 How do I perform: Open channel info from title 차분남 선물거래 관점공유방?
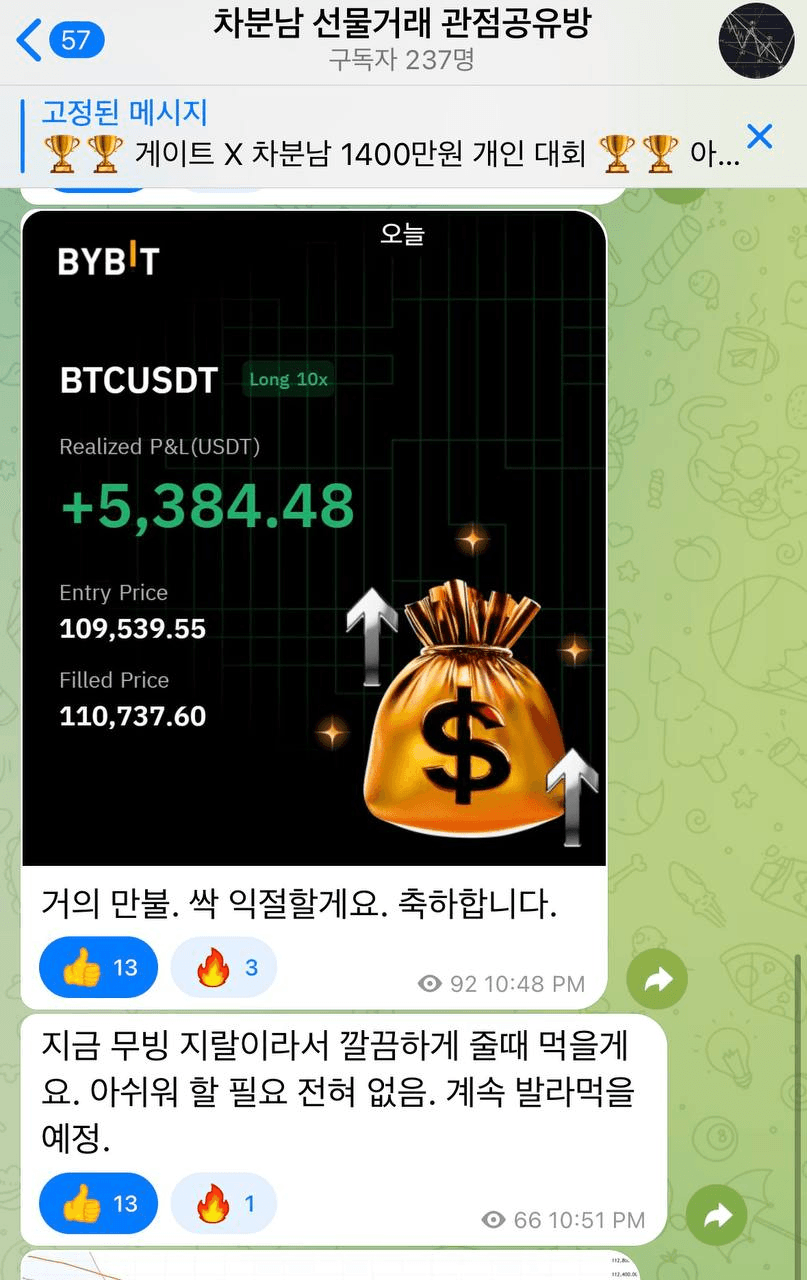tap(401, 24)
